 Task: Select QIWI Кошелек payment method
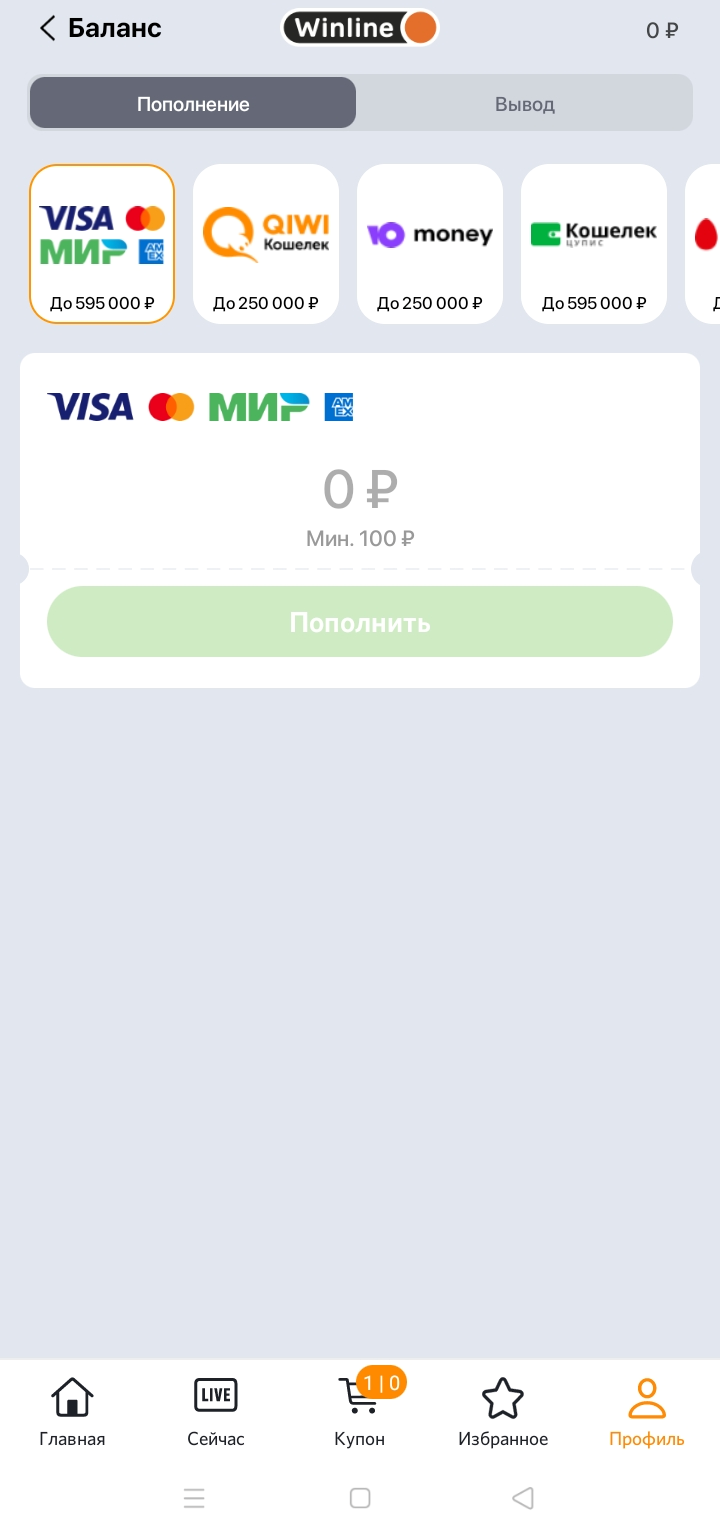coord(266,244)
